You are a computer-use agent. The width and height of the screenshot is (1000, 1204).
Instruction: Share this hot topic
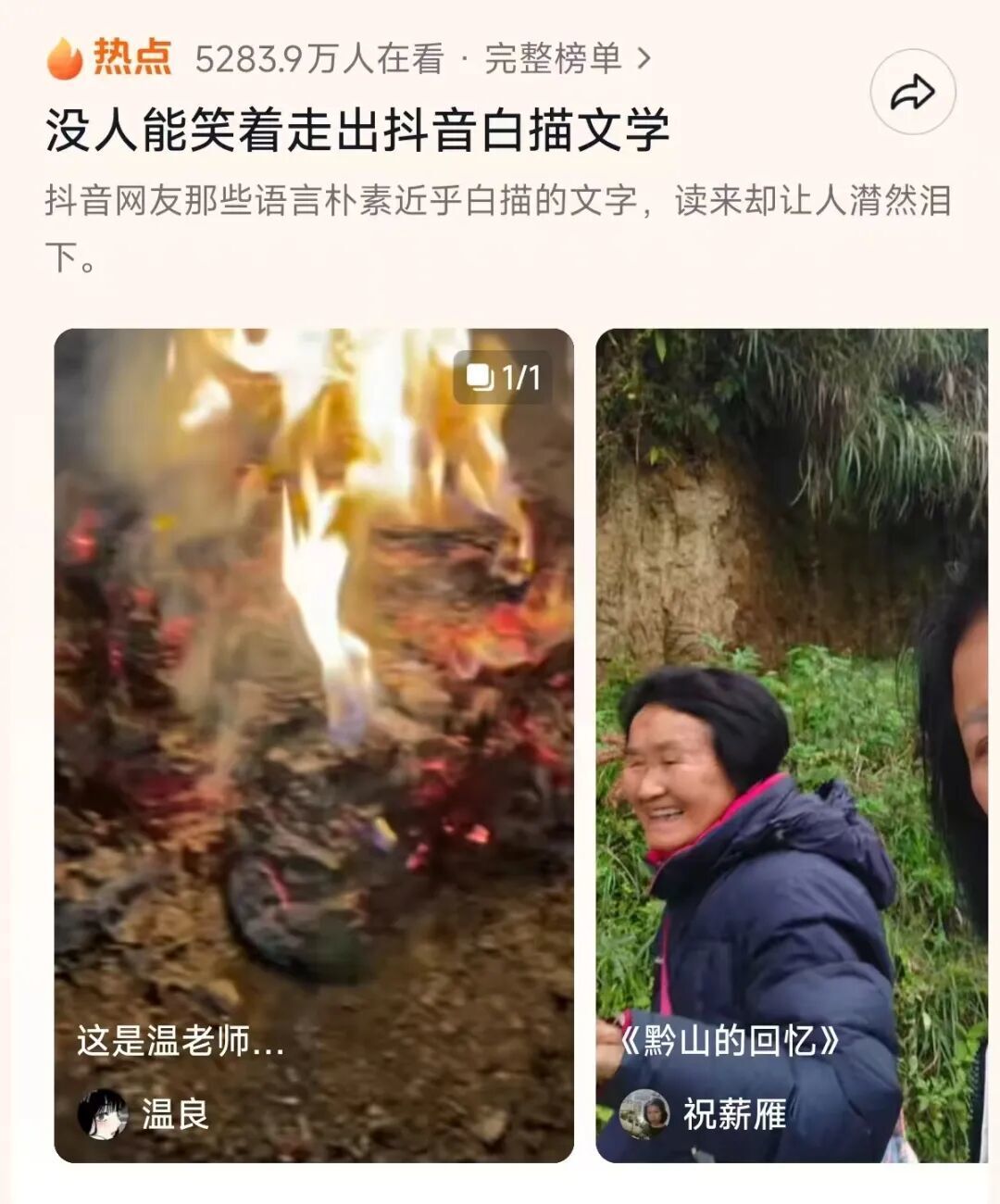point(912,93)
